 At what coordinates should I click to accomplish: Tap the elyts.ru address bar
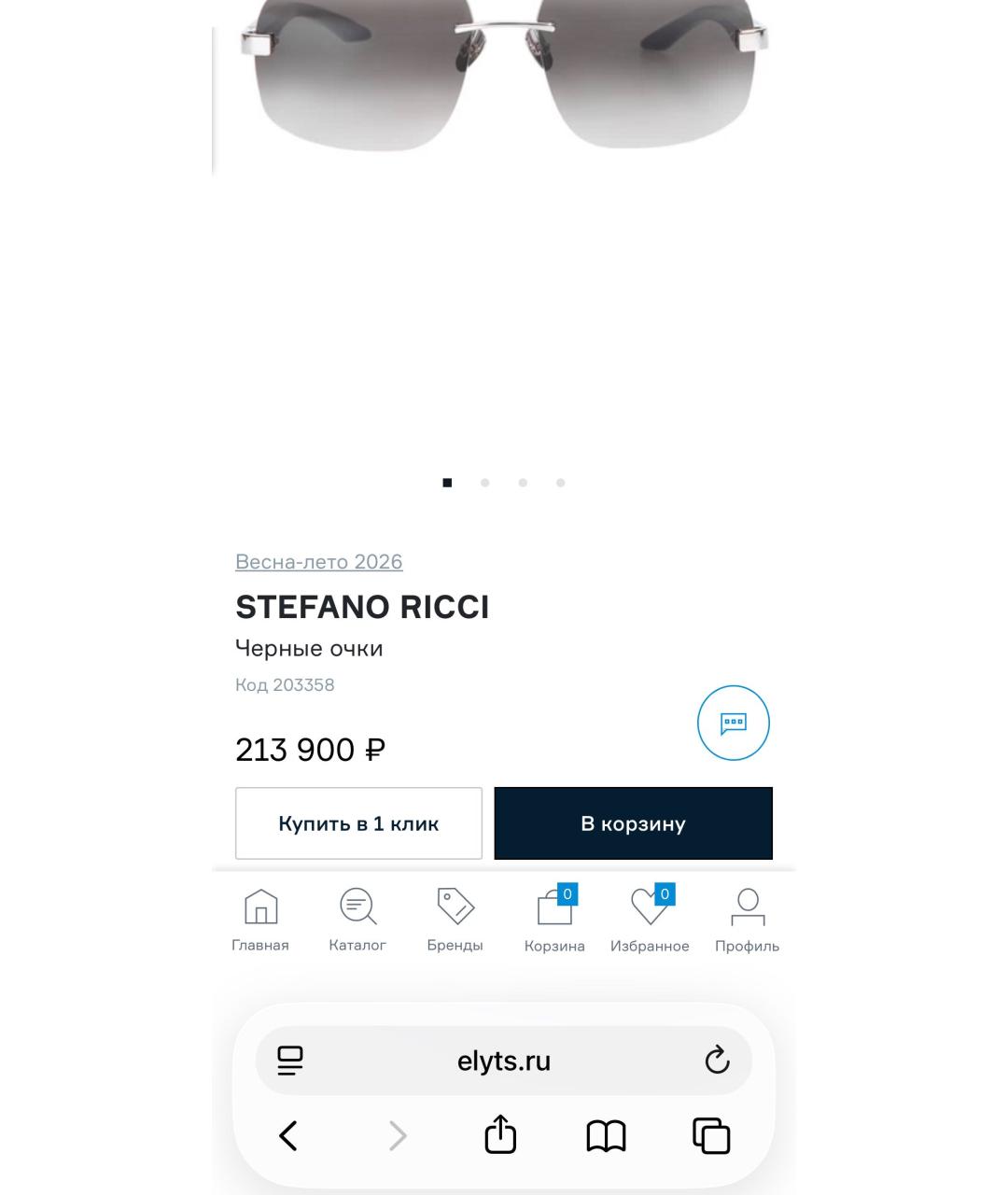click(503, 1061)
